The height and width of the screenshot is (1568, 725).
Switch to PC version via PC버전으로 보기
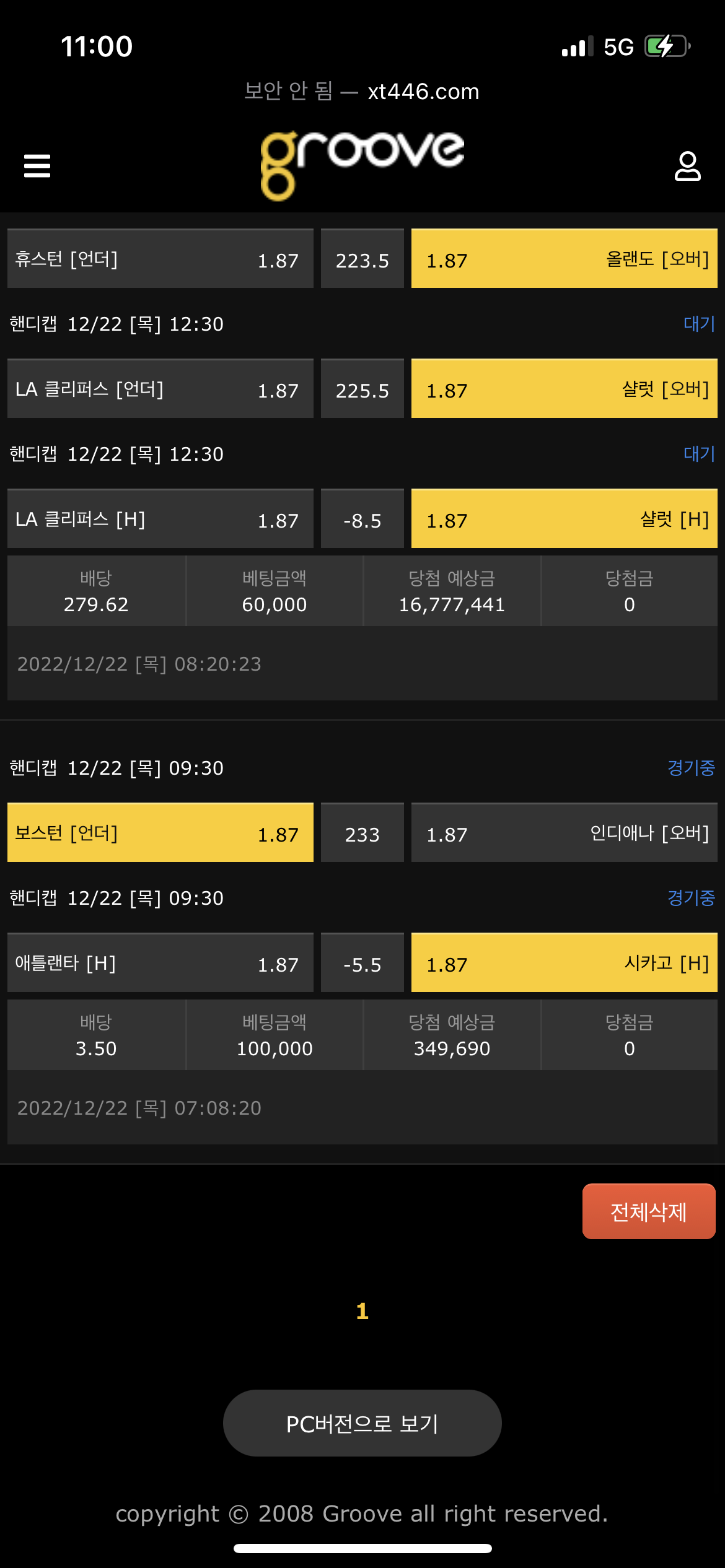click(x=362, y=1423)
